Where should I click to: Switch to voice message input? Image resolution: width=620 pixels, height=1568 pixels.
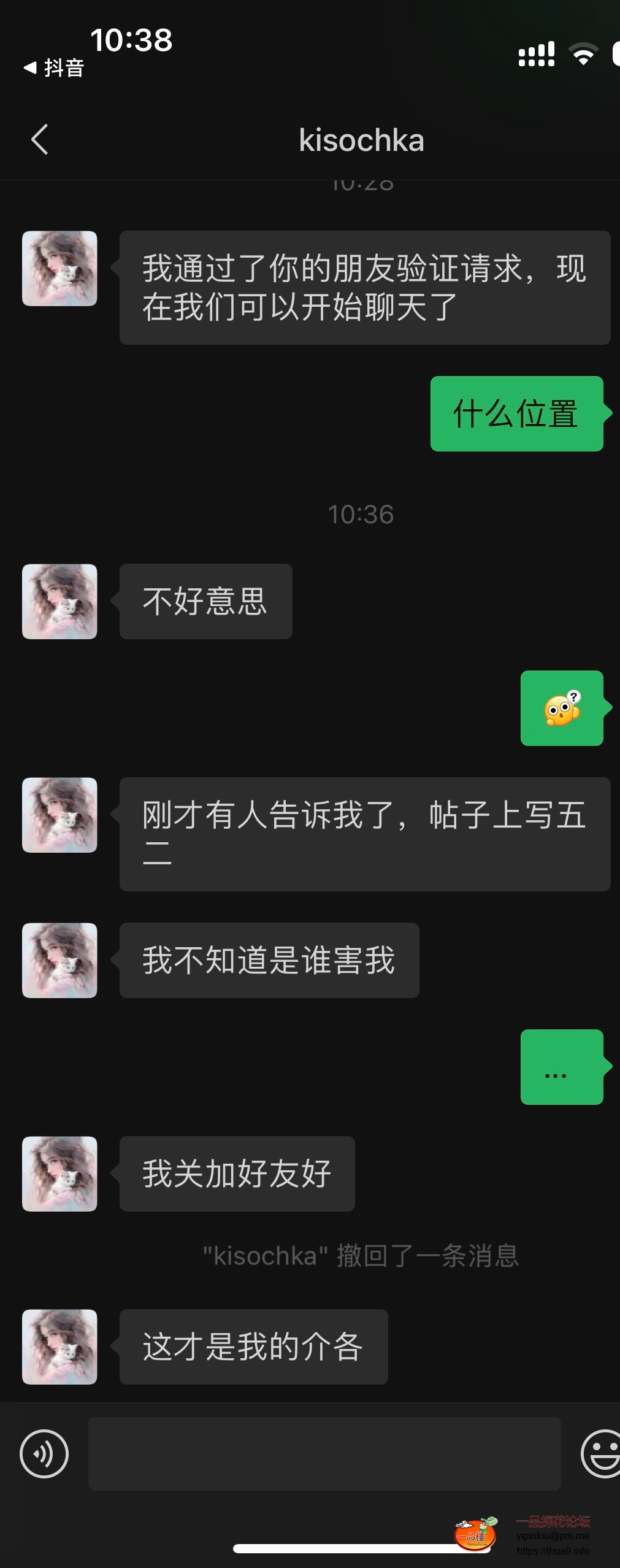(44, 1453)
